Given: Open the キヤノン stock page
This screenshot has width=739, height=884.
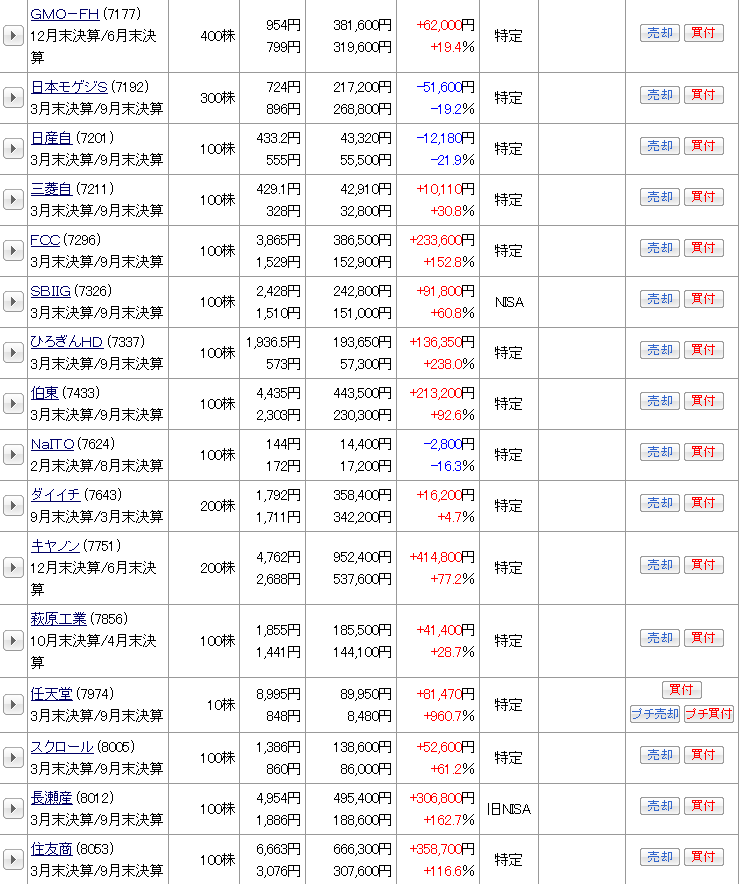Looking at the screenshot, I should (55, 546).
